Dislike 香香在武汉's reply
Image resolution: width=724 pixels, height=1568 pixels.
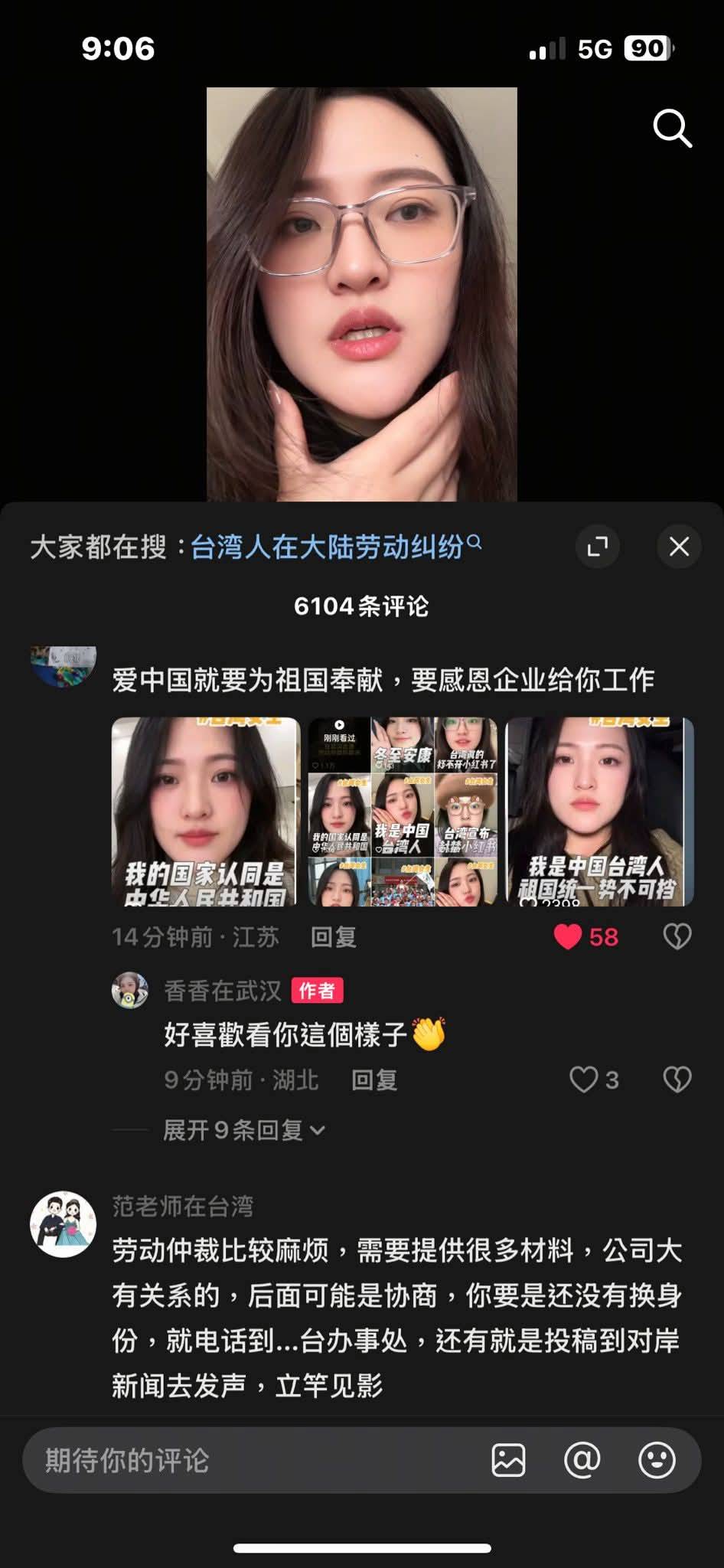click(x=677, y=1080)
